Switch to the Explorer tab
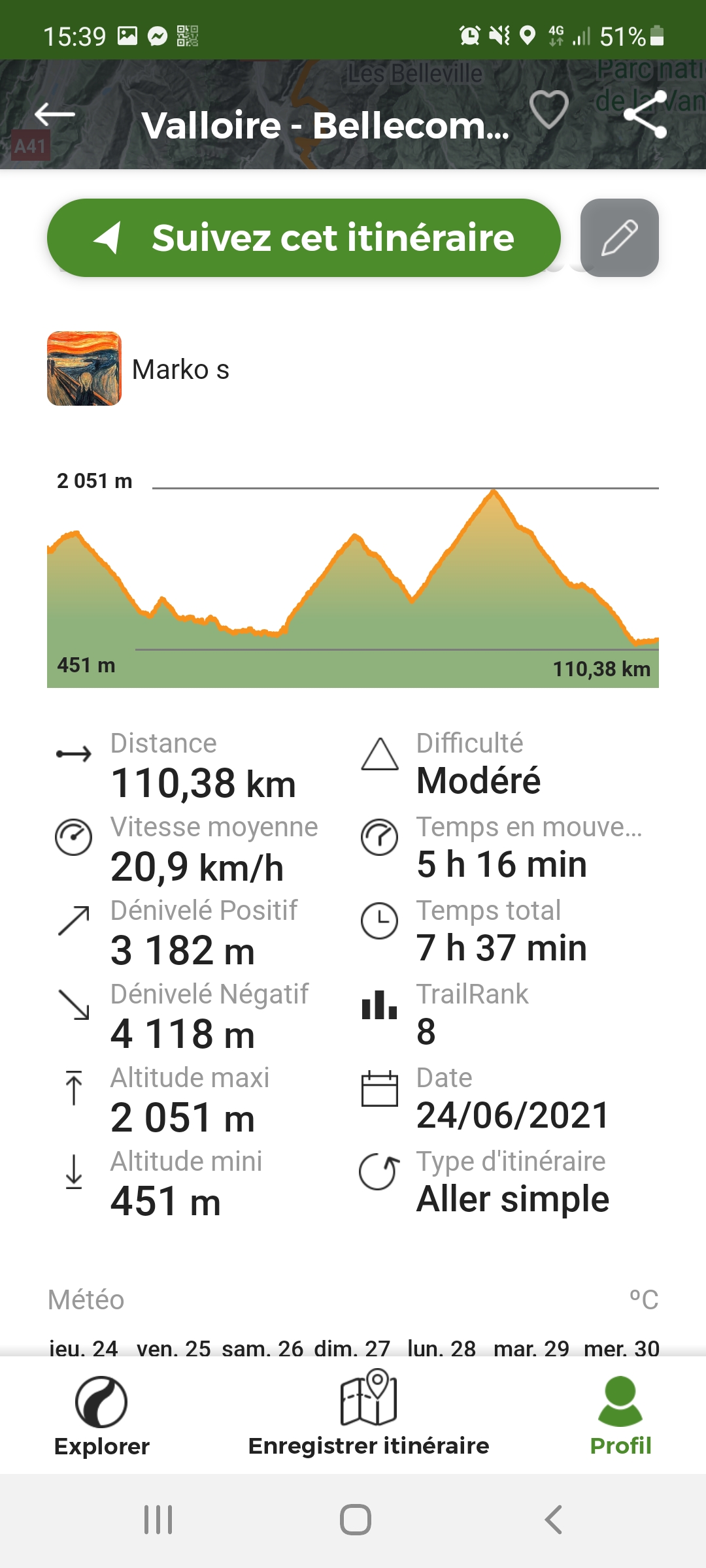The height and width of the screenshot is (1568, 706). tap(101, 1416)
